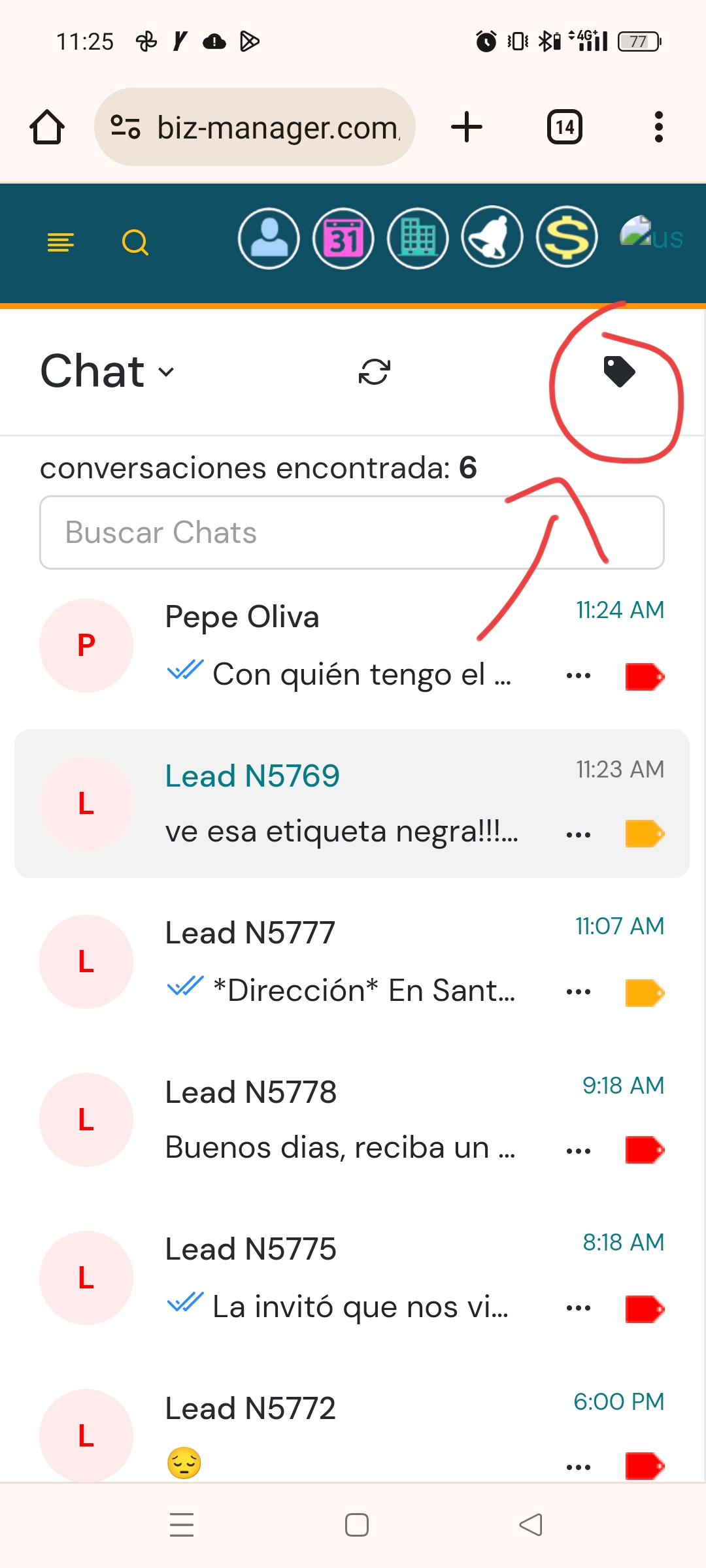
Task: Tap the black tag filter icon
Action: [618, 372]
